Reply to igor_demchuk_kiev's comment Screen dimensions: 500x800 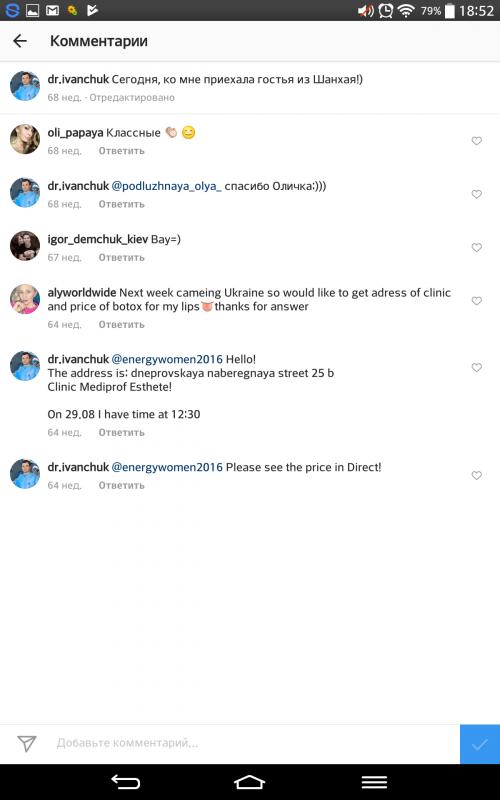tap(121, 258)
